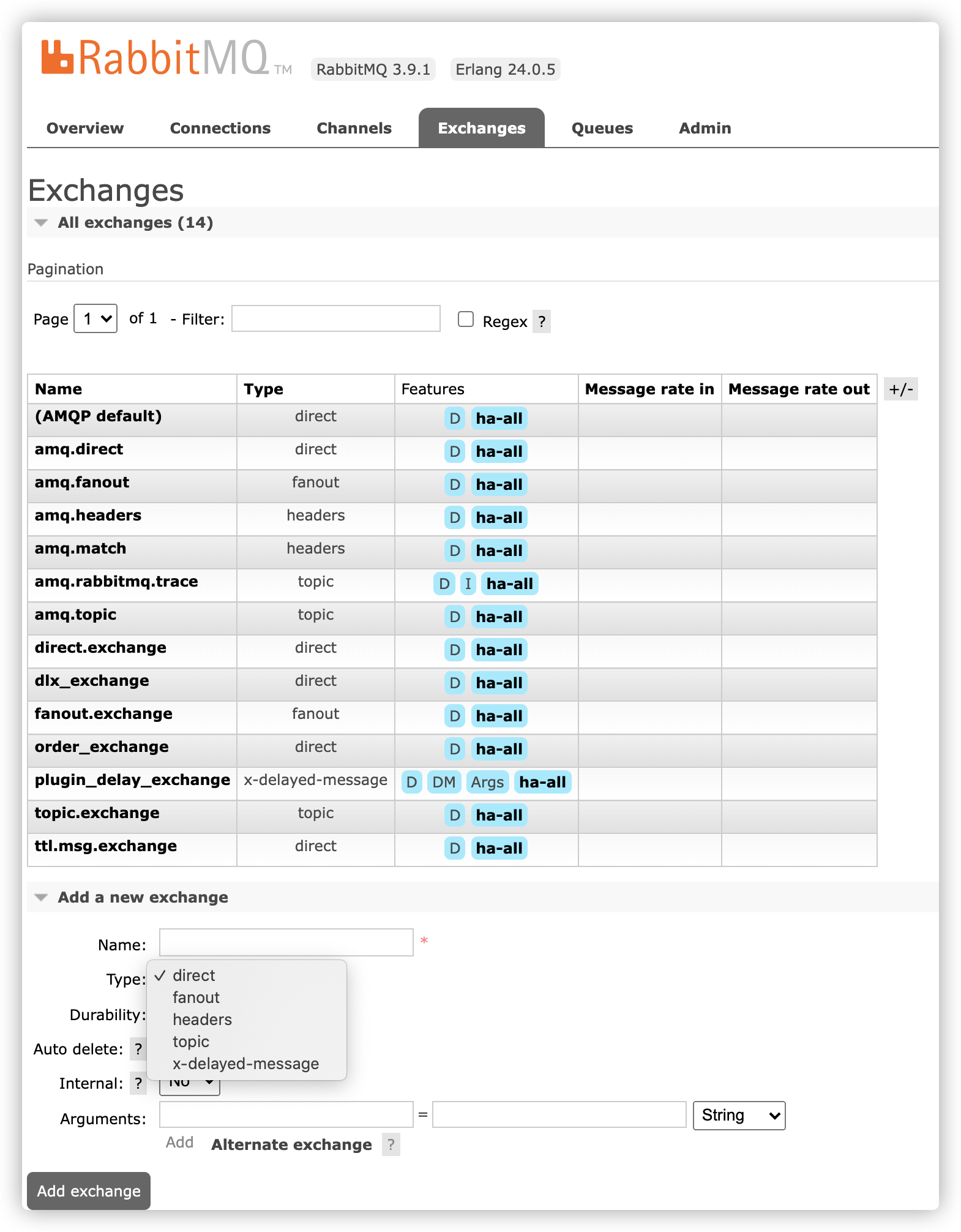This screenshot has width=961, height=1232.
Task: Open the Connections tab
Action: tap(220, 128)
